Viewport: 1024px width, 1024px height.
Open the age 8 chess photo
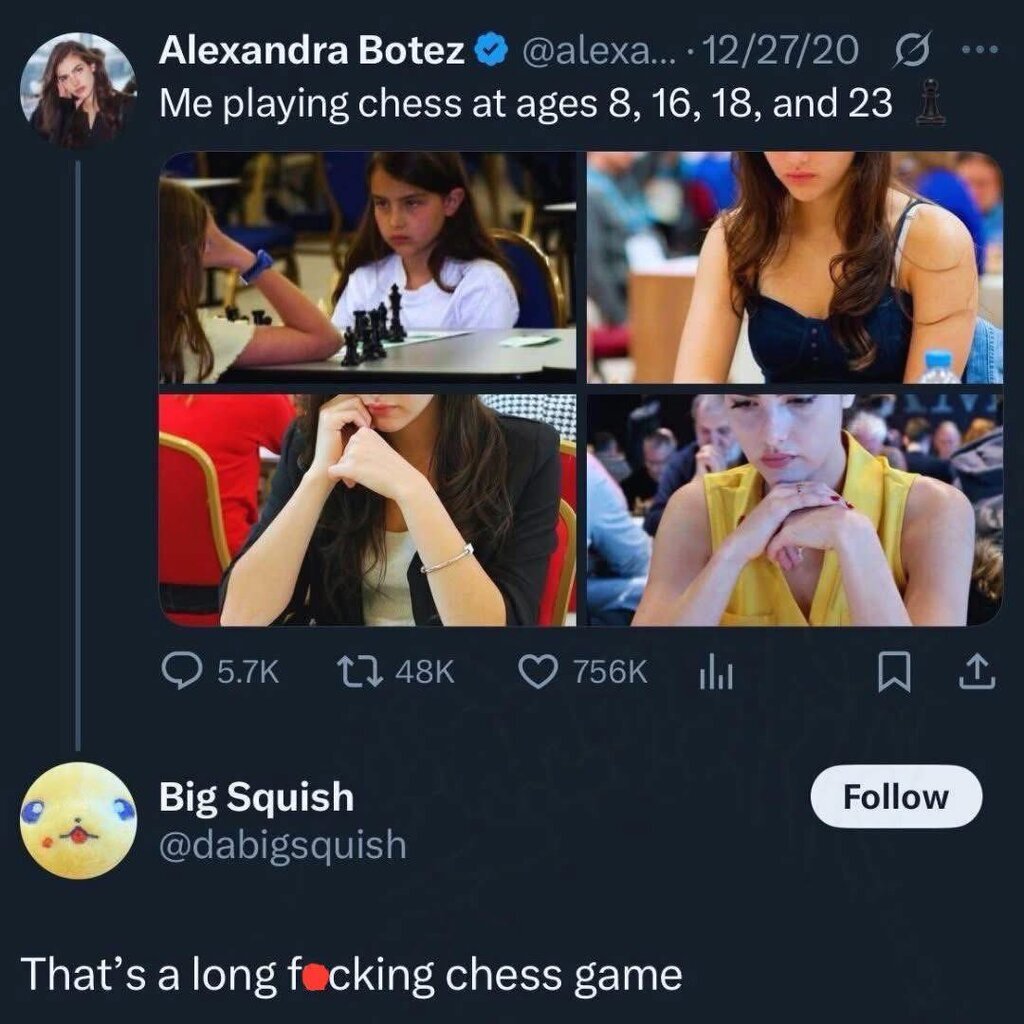point(367,267)
